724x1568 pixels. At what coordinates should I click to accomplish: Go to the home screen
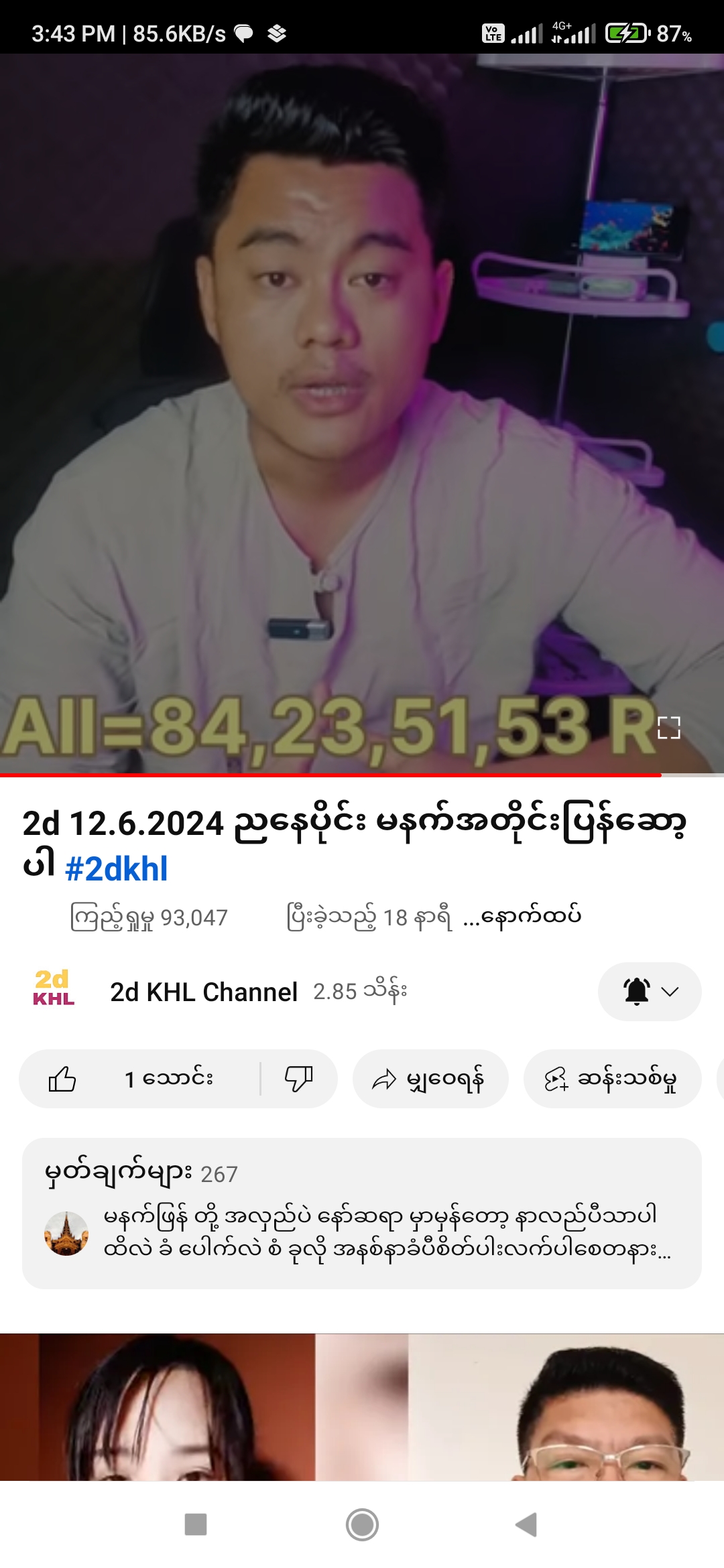pyautogui.click(x=362, y=1524)
